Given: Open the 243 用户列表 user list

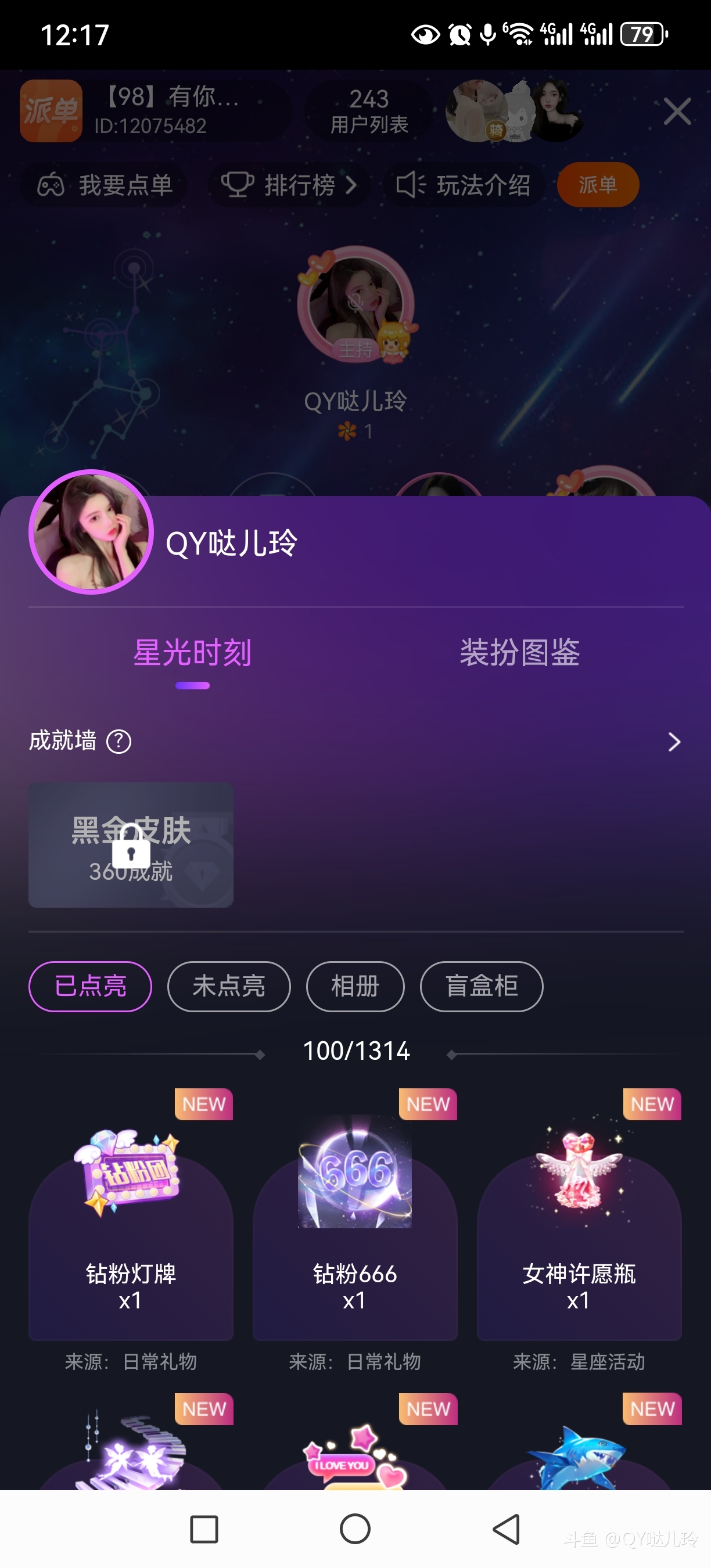Looking at the screenshot, I should (369, 111).
